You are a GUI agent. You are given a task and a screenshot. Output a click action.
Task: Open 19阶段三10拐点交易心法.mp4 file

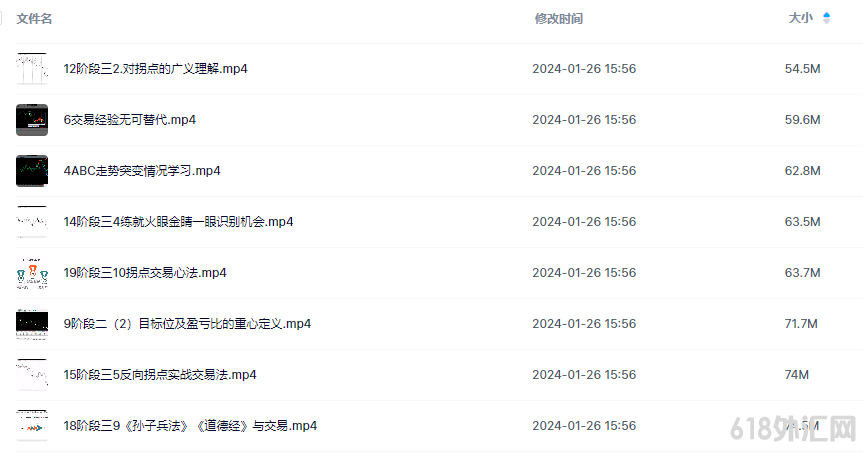tap(144, 273)
